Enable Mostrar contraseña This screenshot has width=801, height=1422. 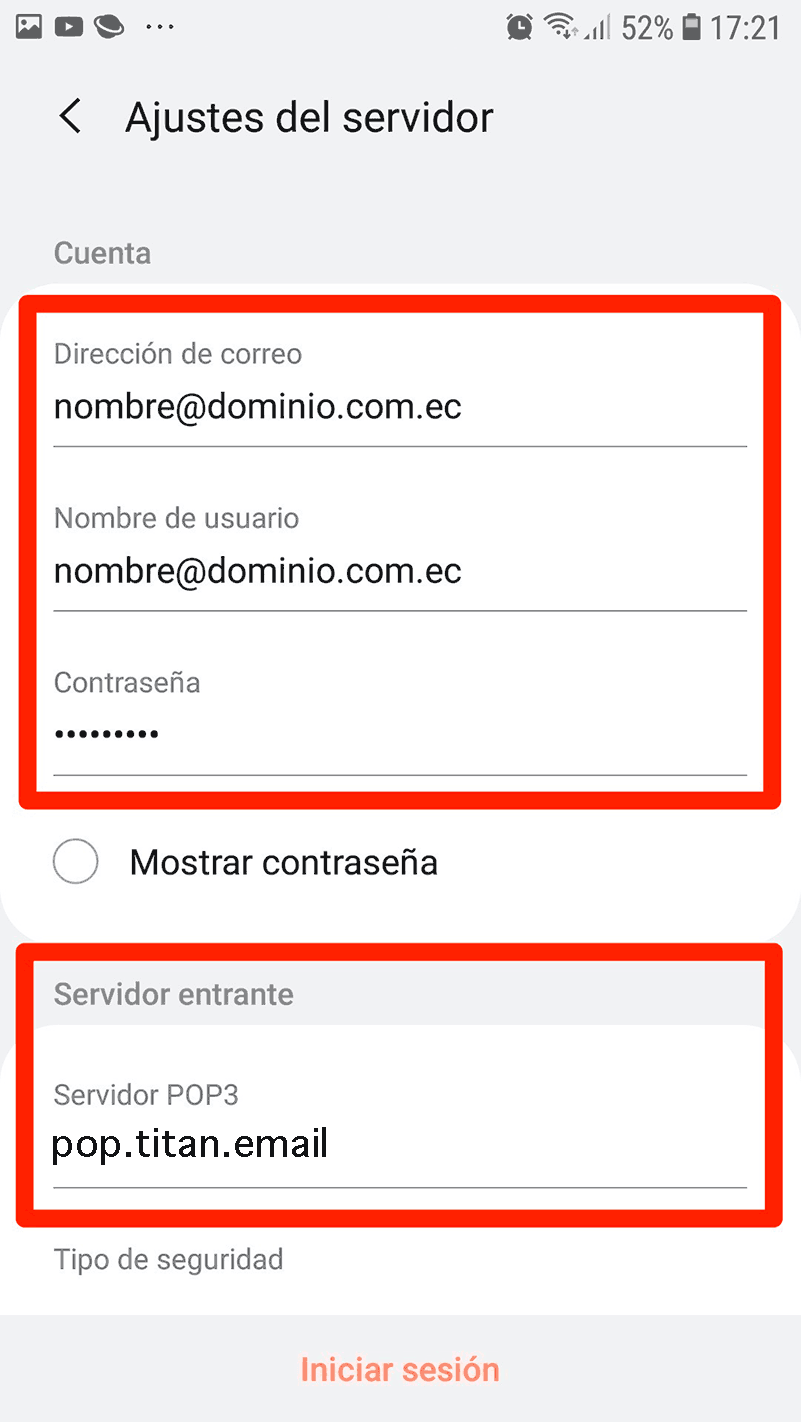(x=75, y=861)
